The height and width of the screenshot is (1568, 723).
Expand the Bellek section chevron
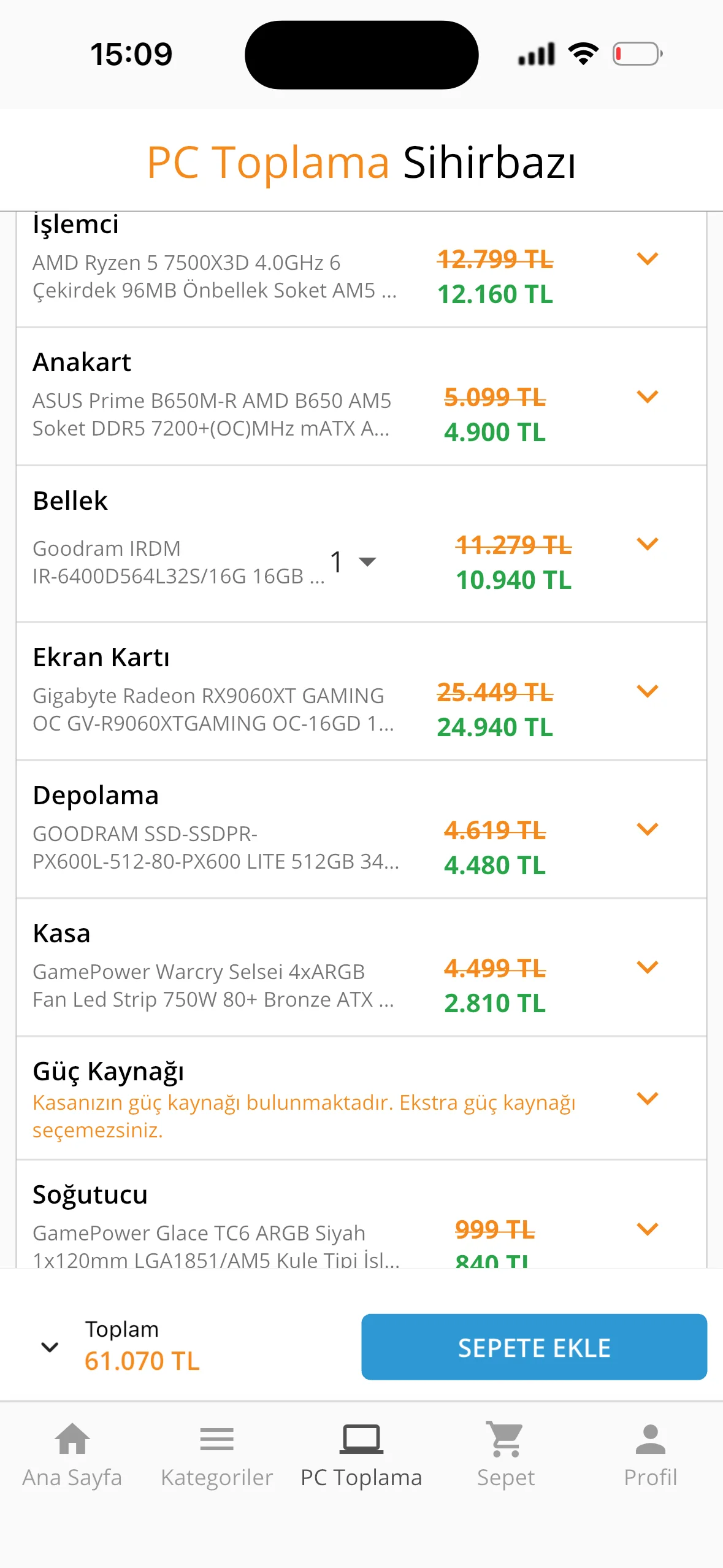click(647, 545)
